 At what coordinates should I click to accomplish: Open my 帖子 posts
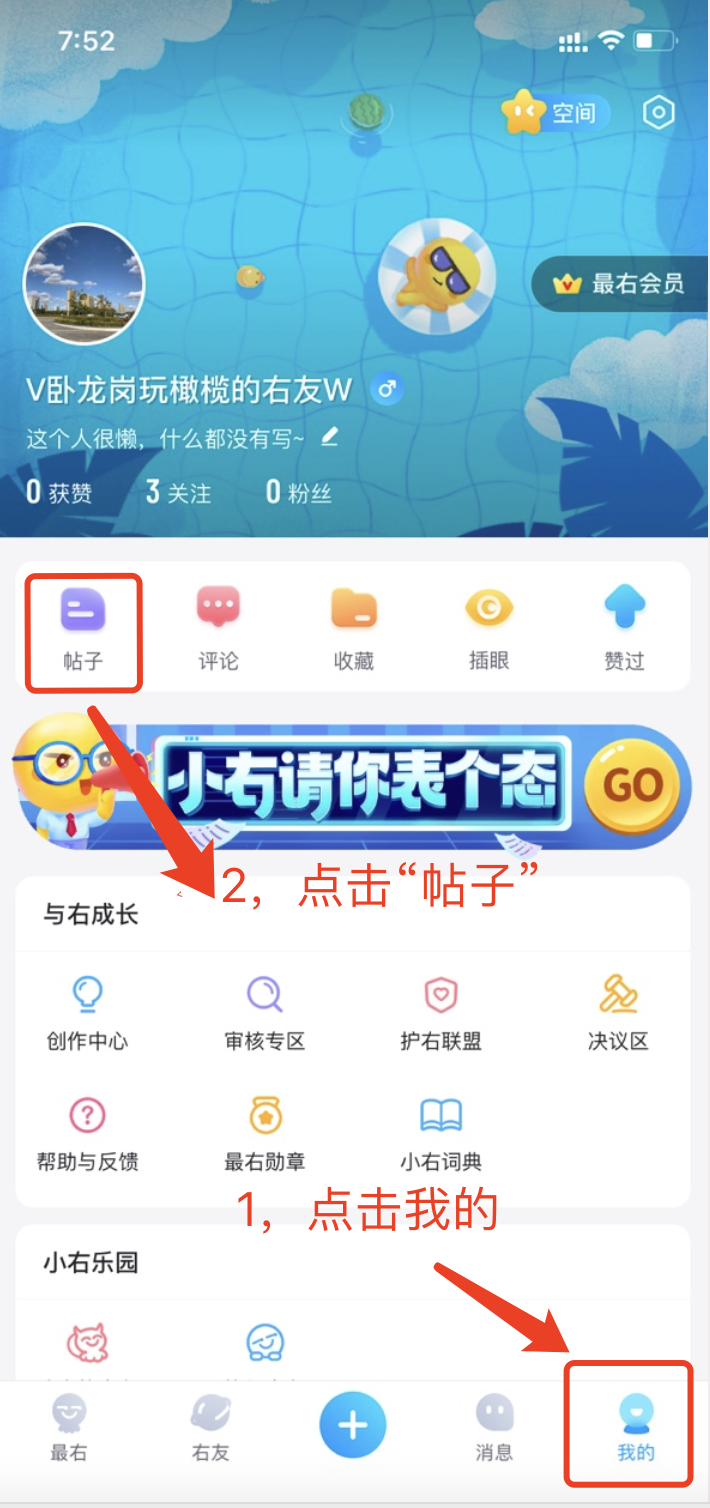pyautogui.click(x=83, y=628)
